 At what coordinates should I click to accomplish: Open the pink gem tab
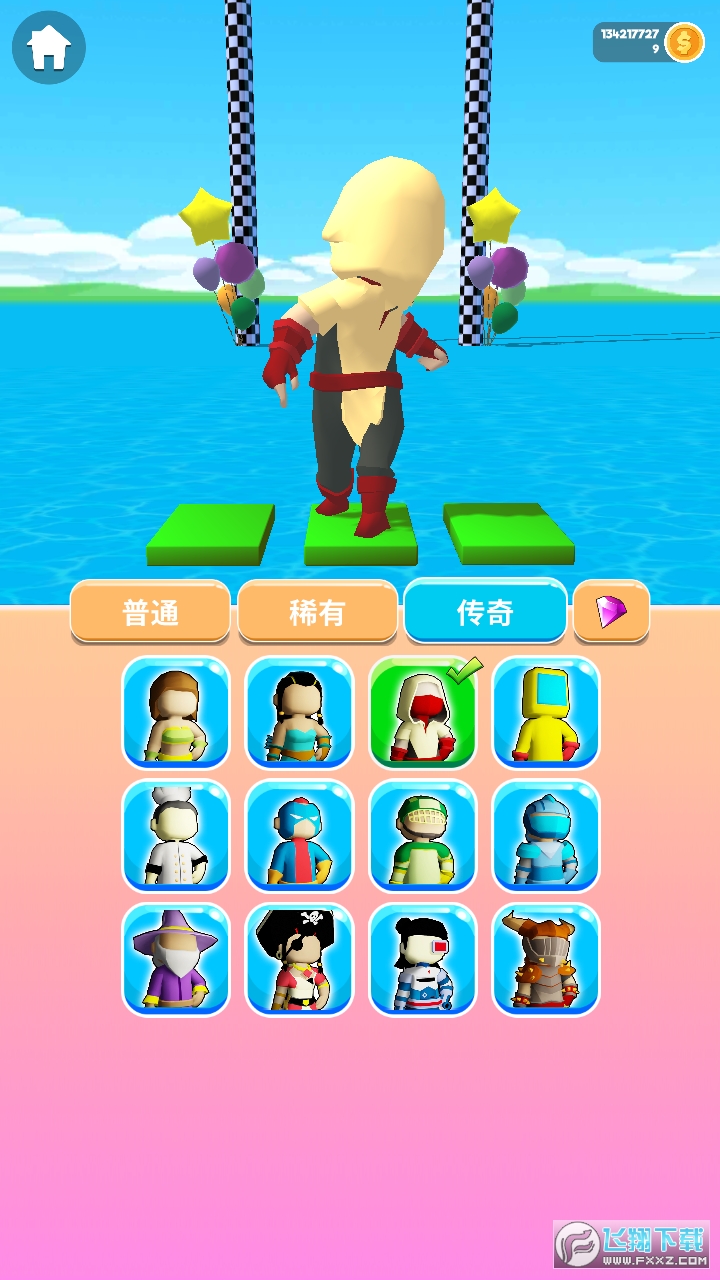[611, 611]
